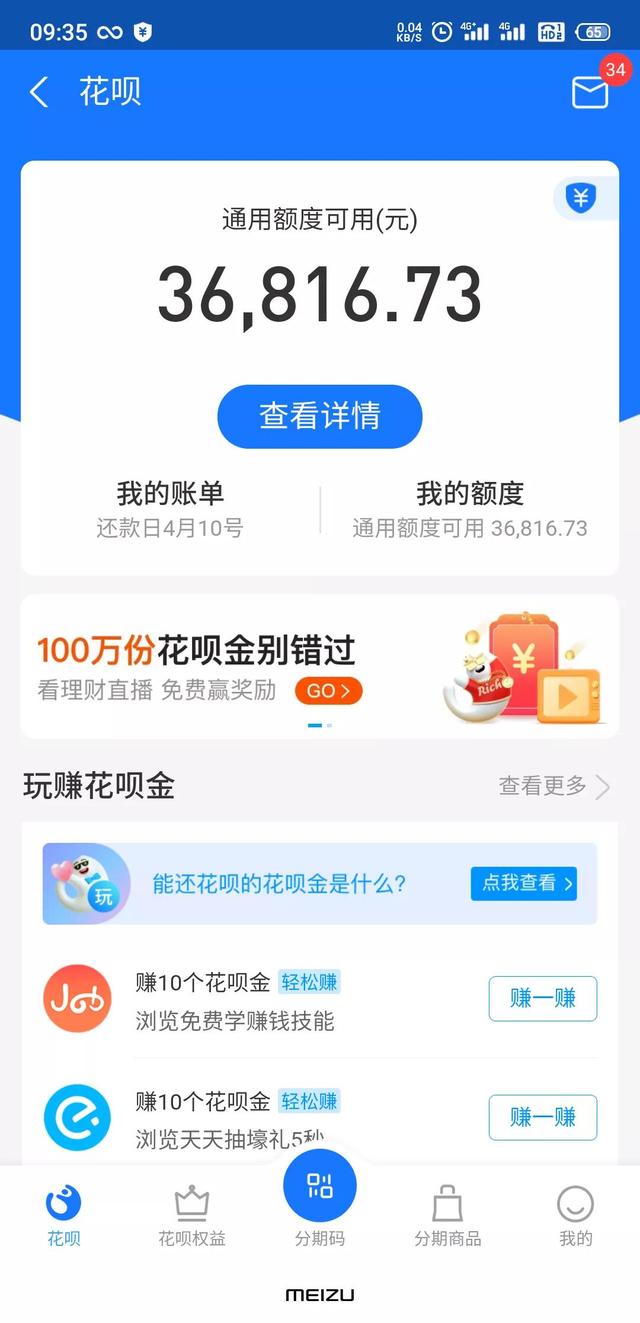The width and height of the screenshot is (640, 1323).
Task: Switch to the 我的 tab
Action: coord(575,1214)
